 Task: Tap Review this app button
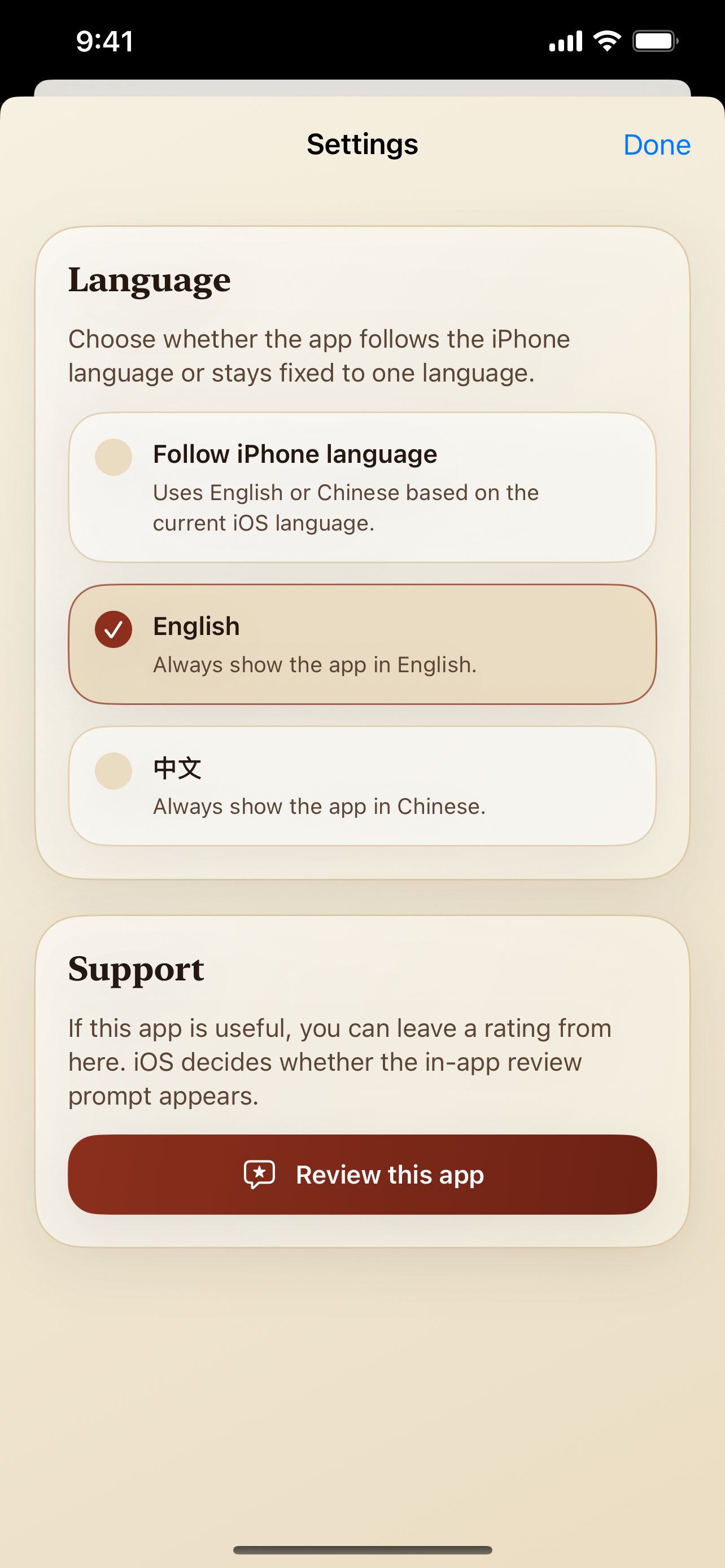click(362, 1174)
